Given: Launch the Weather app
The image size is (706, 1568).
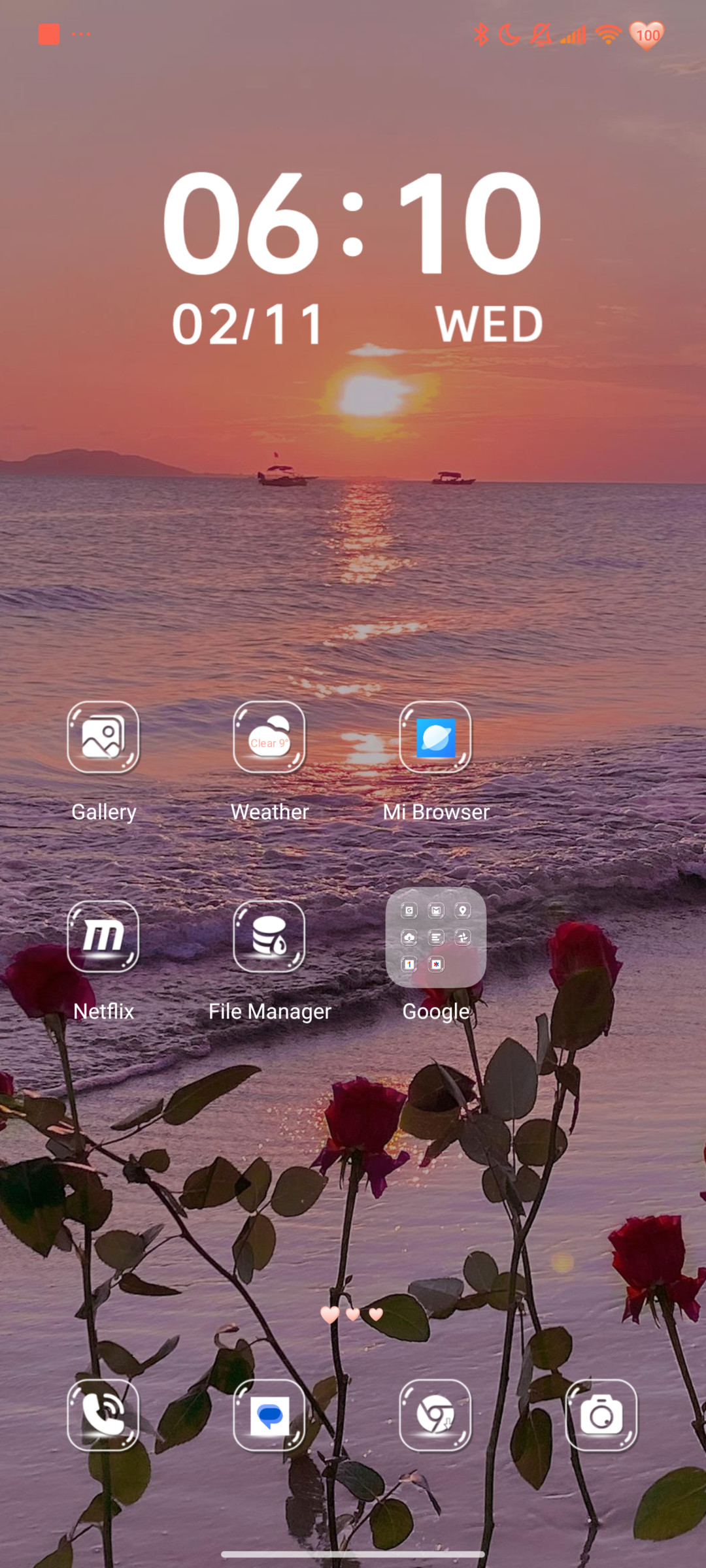Looking at the screenshot, I should pyautogui.click(x=269, y=738).
